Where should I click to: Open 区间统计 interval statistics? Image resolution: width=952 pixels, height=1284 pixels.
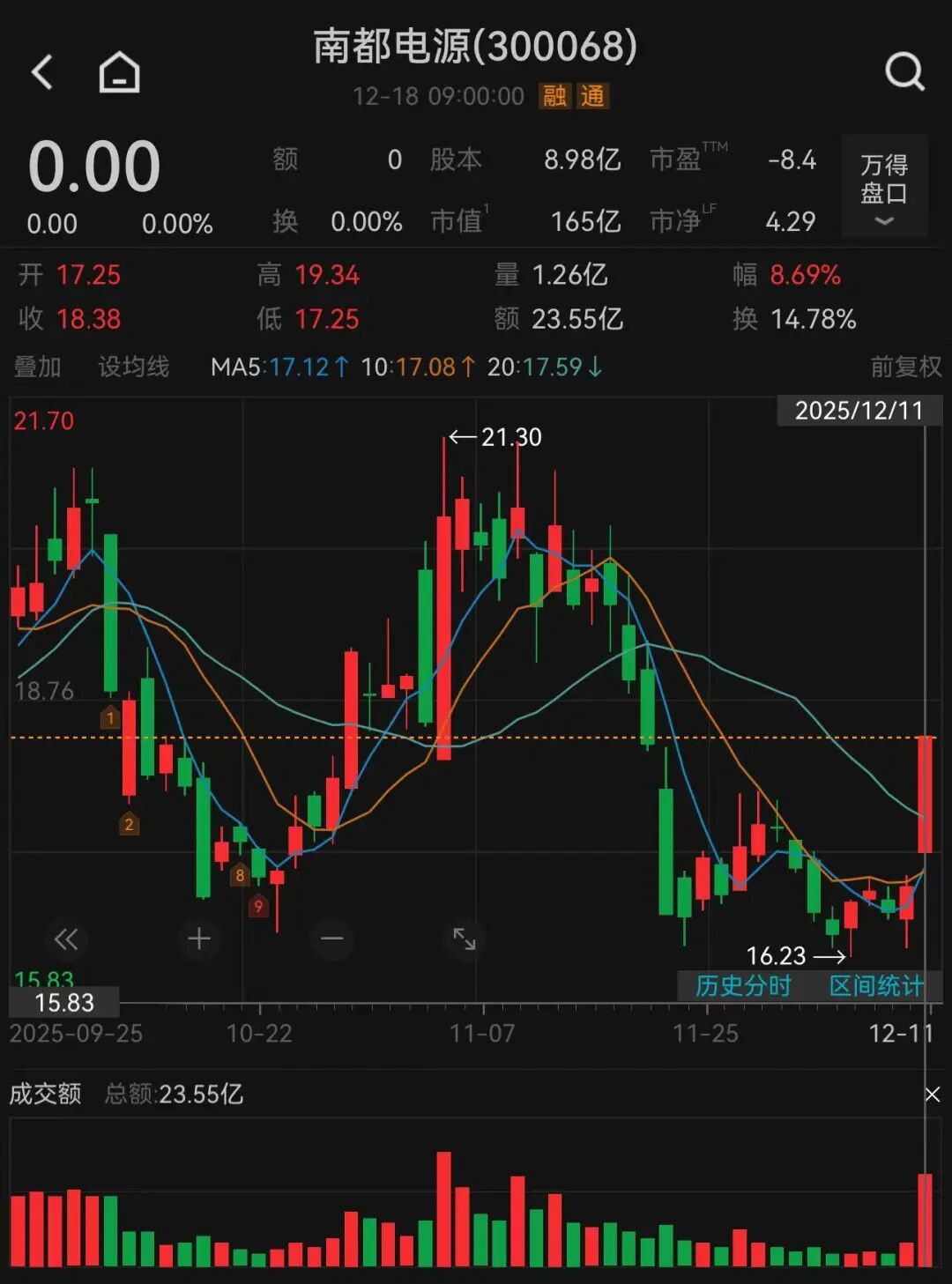(875, 985)
